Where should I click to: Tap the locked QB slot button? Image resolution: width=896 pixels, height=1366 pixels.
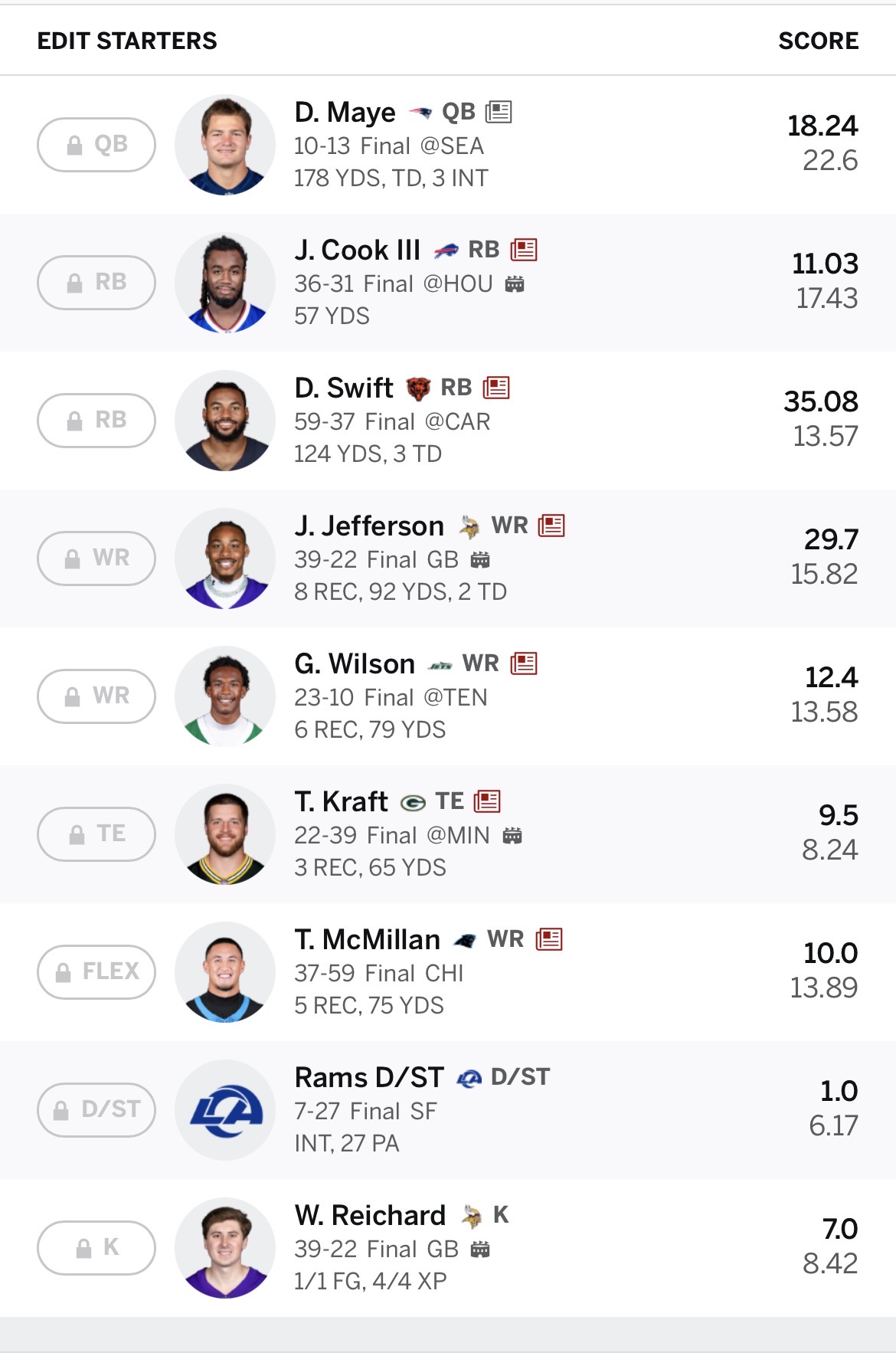click(x=96, y=145)
